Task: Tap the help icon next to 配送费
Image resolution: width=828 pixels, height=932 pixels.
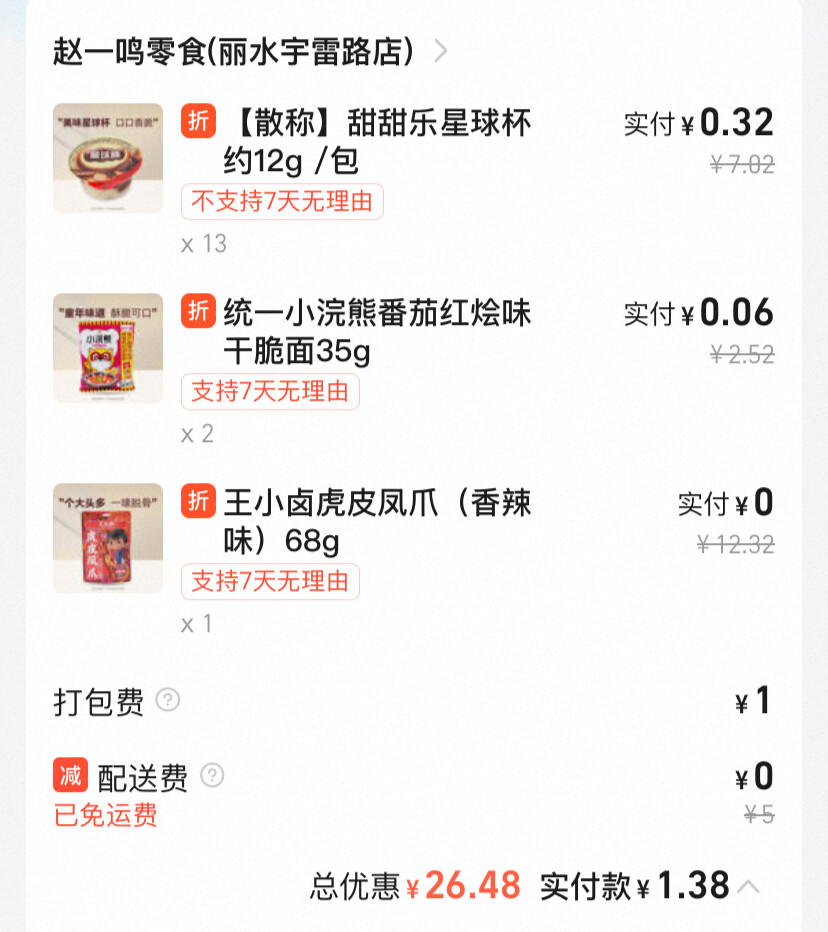Action: [x=212, y=775]
